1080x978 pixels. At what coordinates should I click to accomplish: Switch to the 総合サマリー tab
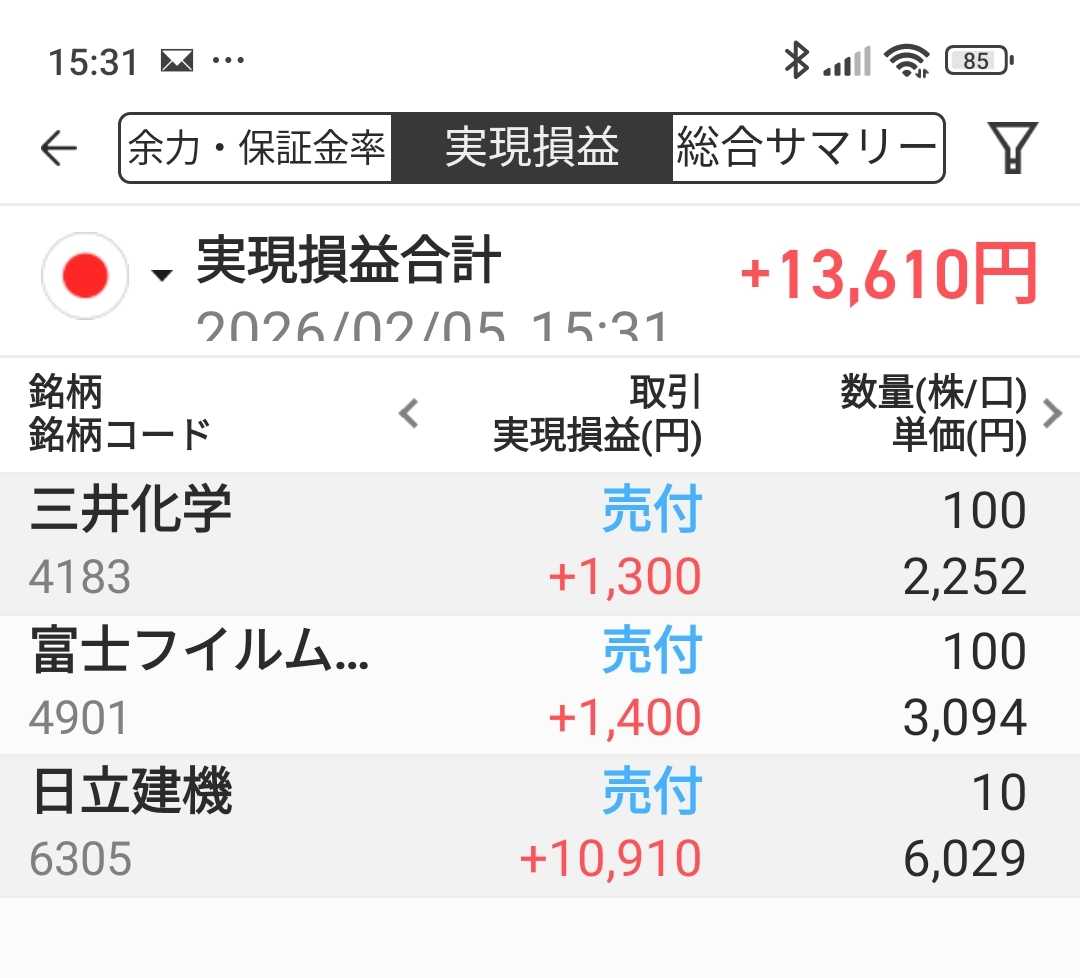click(x=806, y=149)
